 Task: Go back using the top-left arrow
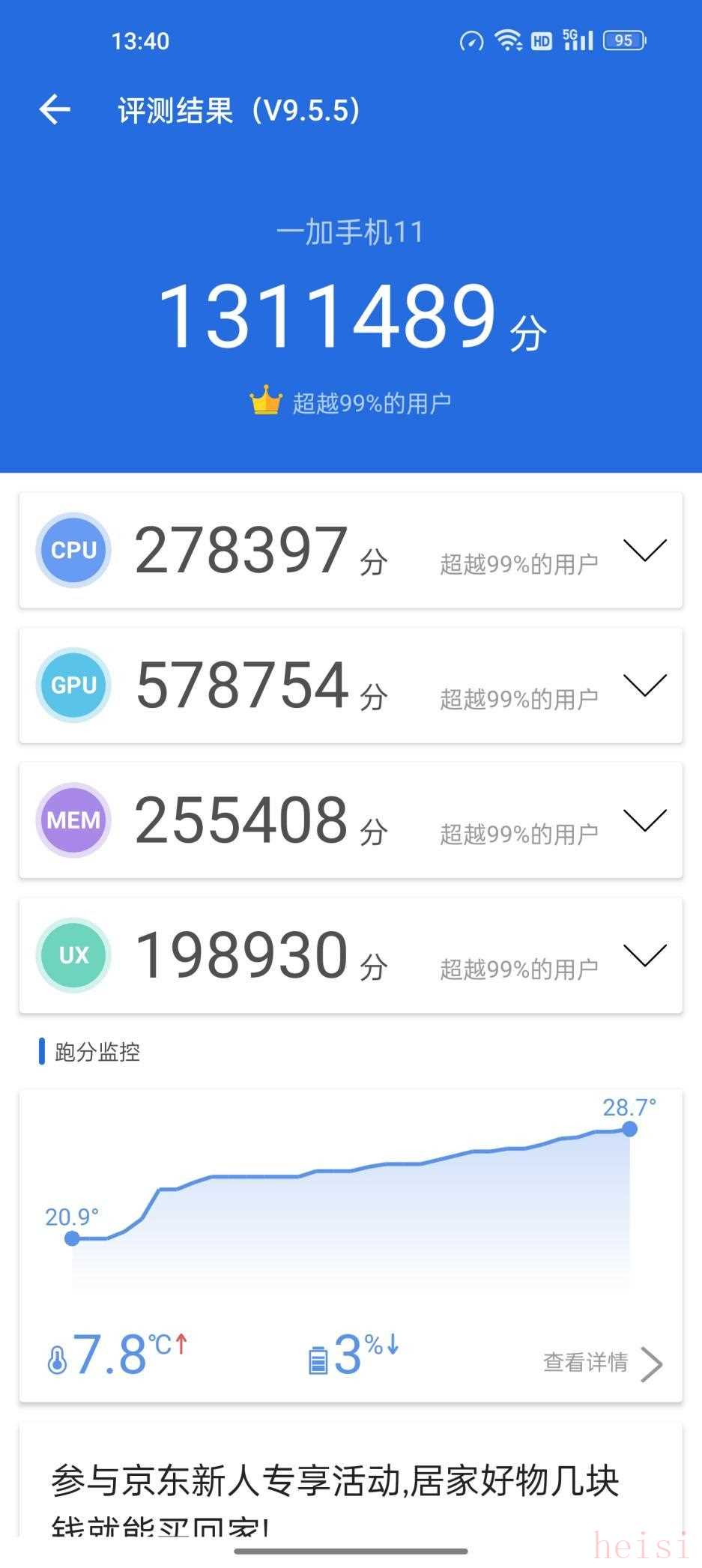[x=55, y=109]
